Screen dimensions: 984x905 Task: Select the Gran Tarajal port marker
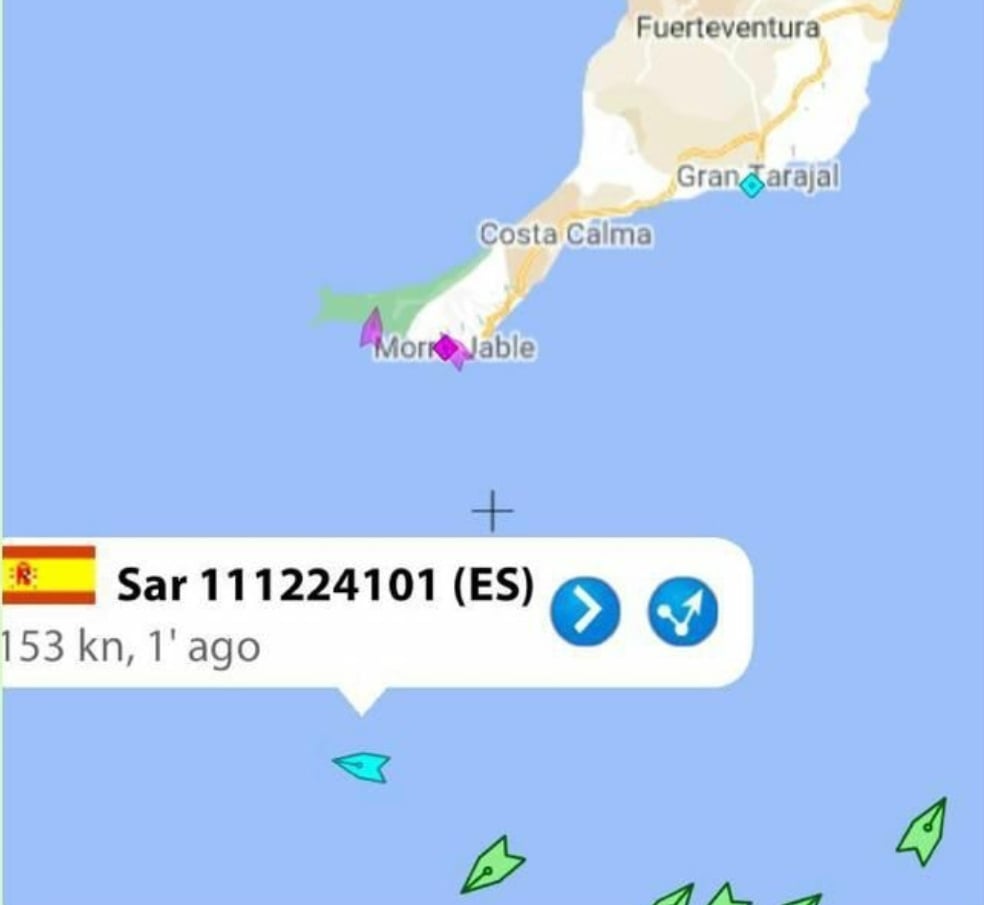click(x=752, y=184)
